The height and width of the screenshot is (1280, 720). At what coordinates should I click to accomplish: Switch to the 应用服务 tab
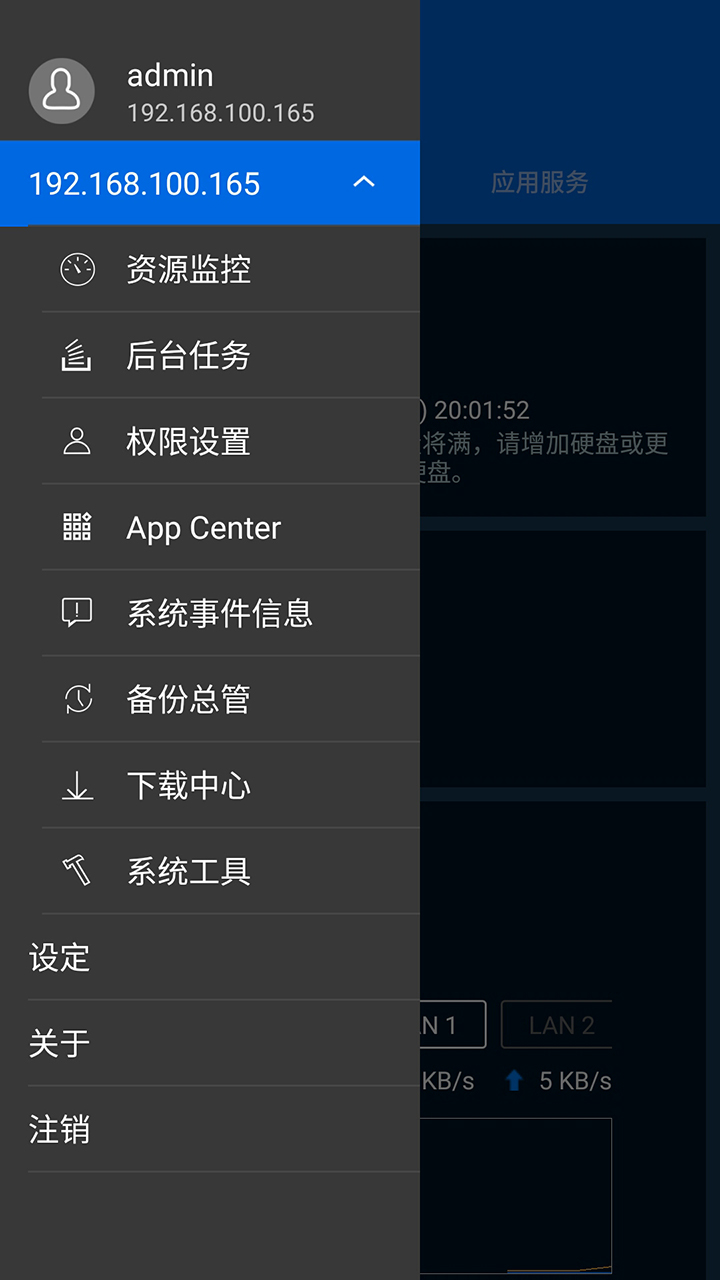pos(541,183)
